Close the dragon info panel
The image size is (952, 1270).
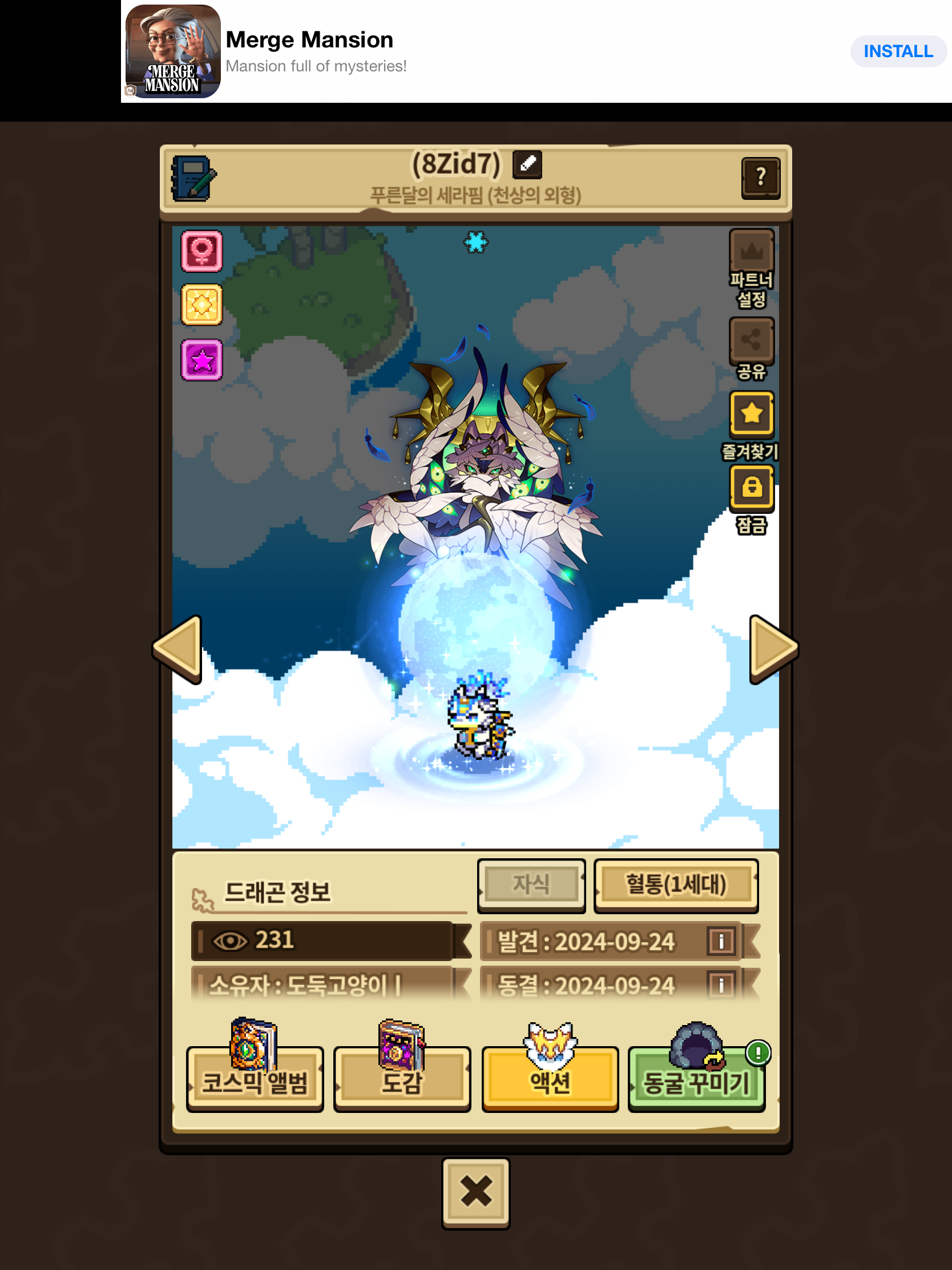(x=475, y=1192)
